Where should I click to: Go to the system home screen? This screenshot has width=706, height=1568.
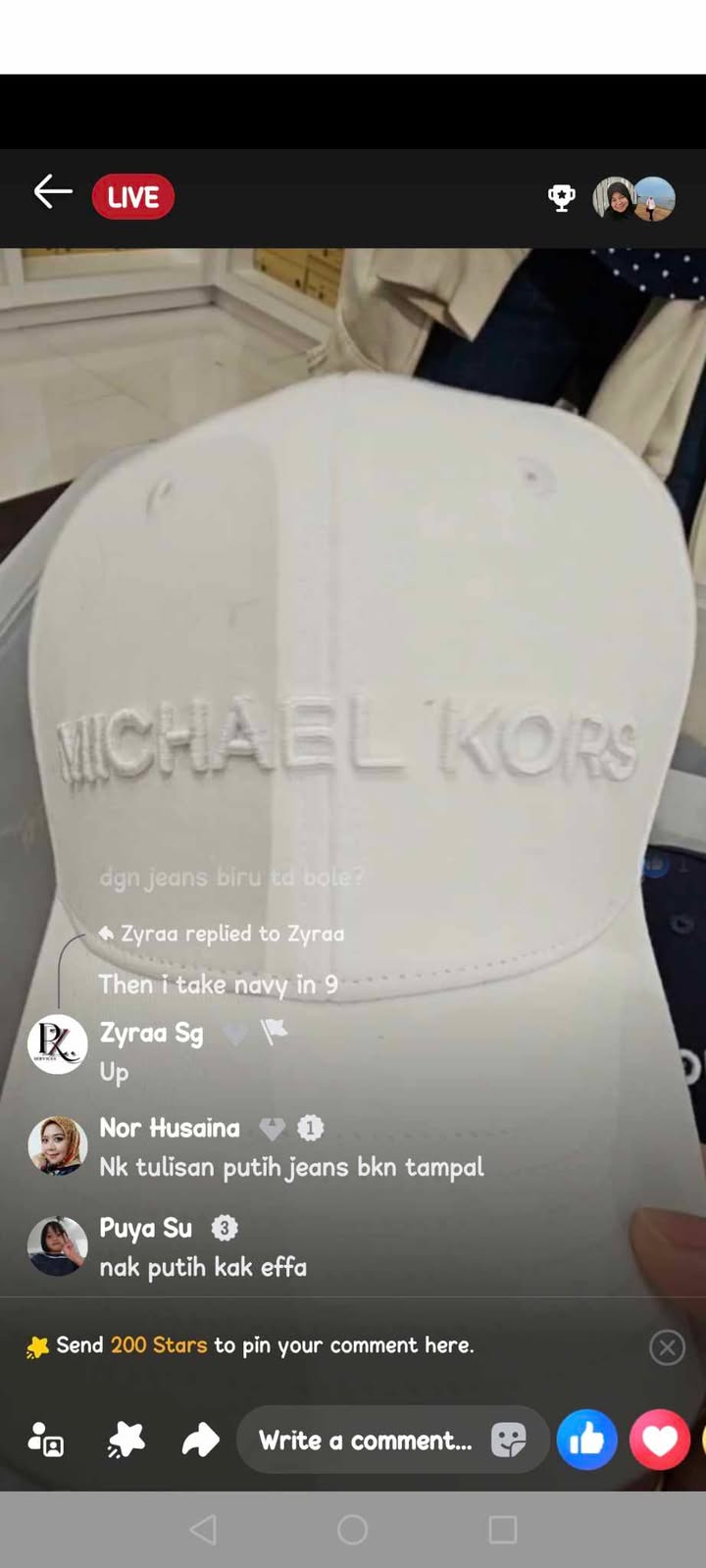tap(352, 1529)
